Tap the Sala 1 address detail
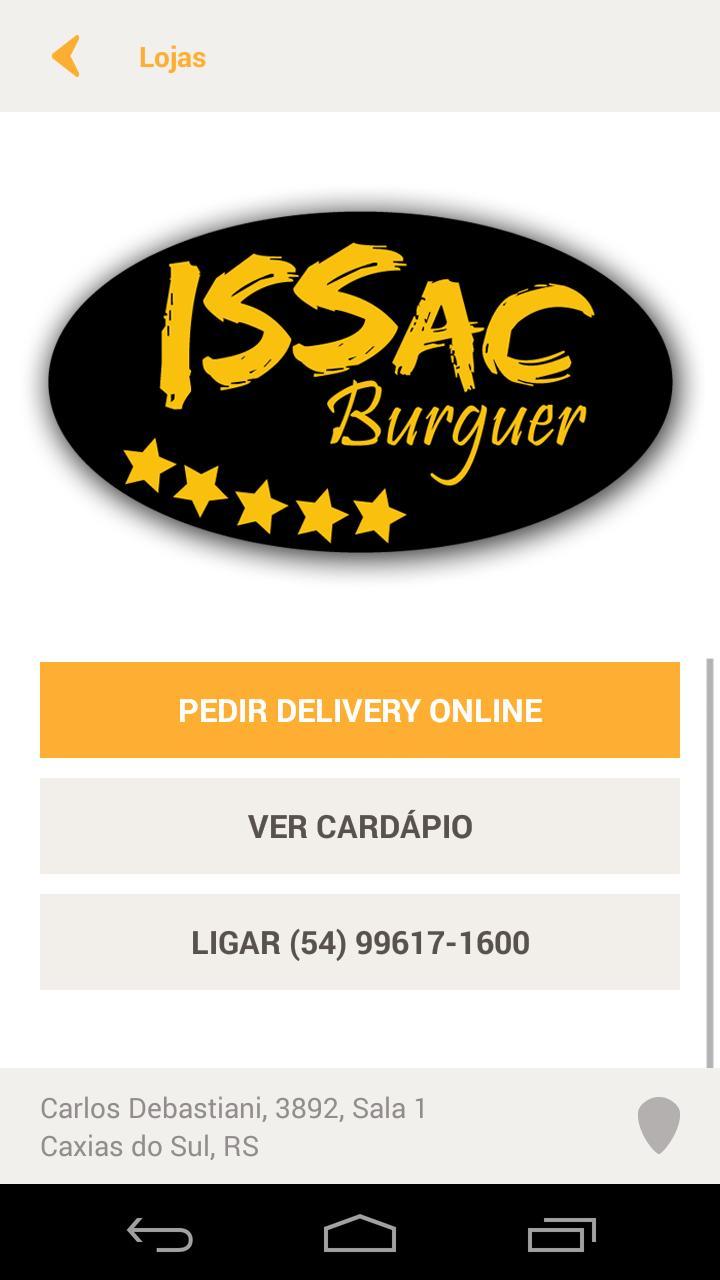The width and height of the screenshot is (720, 1280). (390, 1107)
